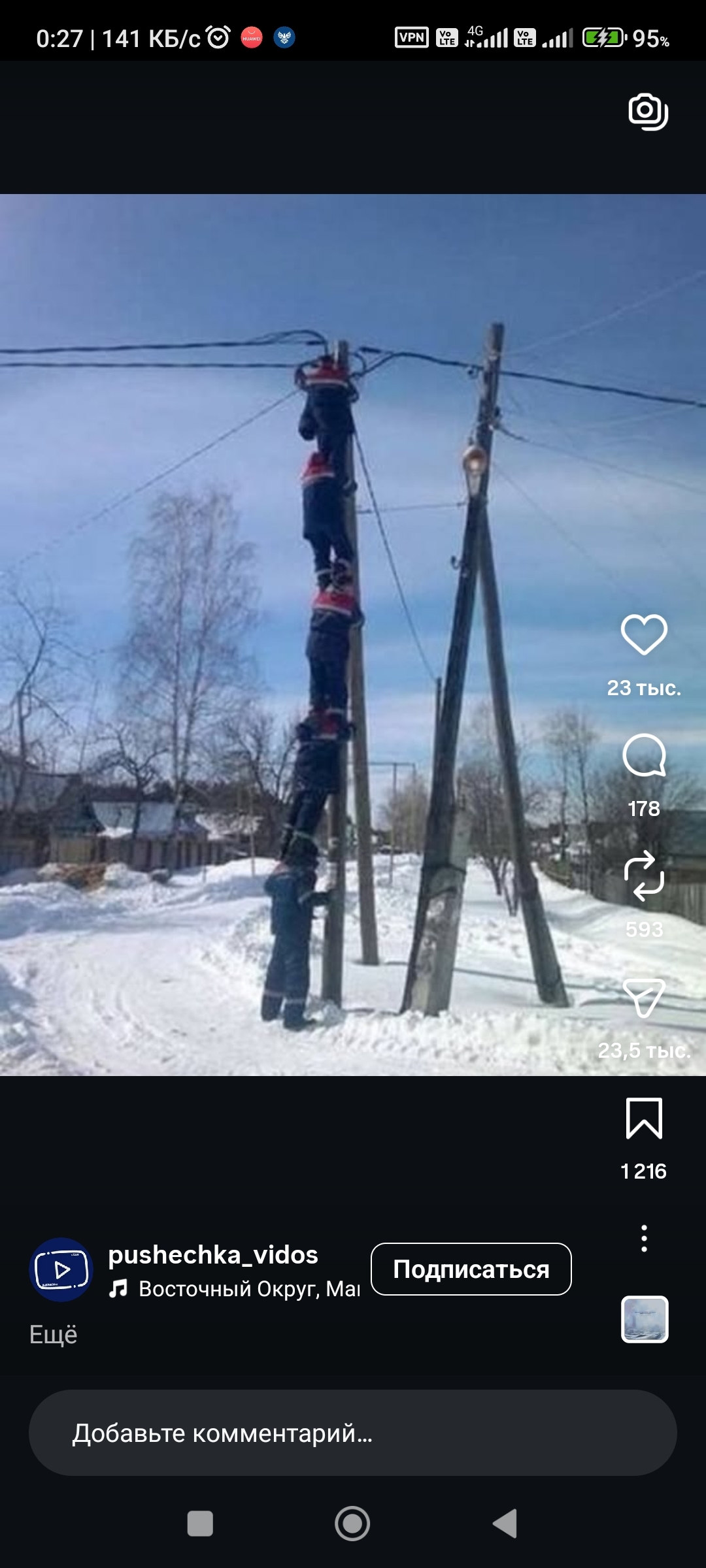
Task: Open the comments on this reel
Action: (x=644, y=756)
